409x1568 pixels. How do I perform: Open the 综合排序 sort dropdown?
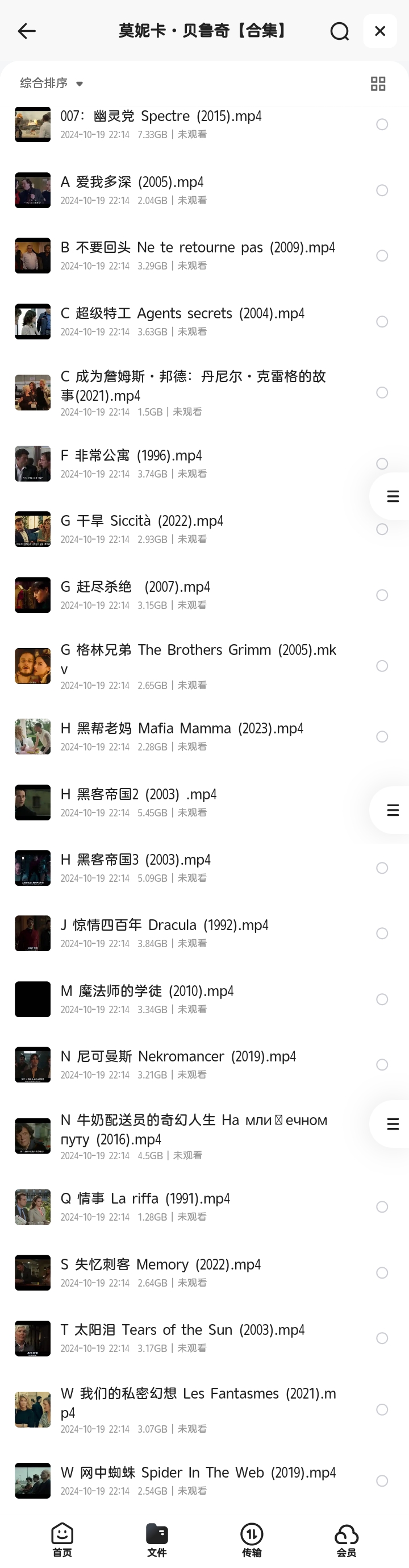coord(52,84)
